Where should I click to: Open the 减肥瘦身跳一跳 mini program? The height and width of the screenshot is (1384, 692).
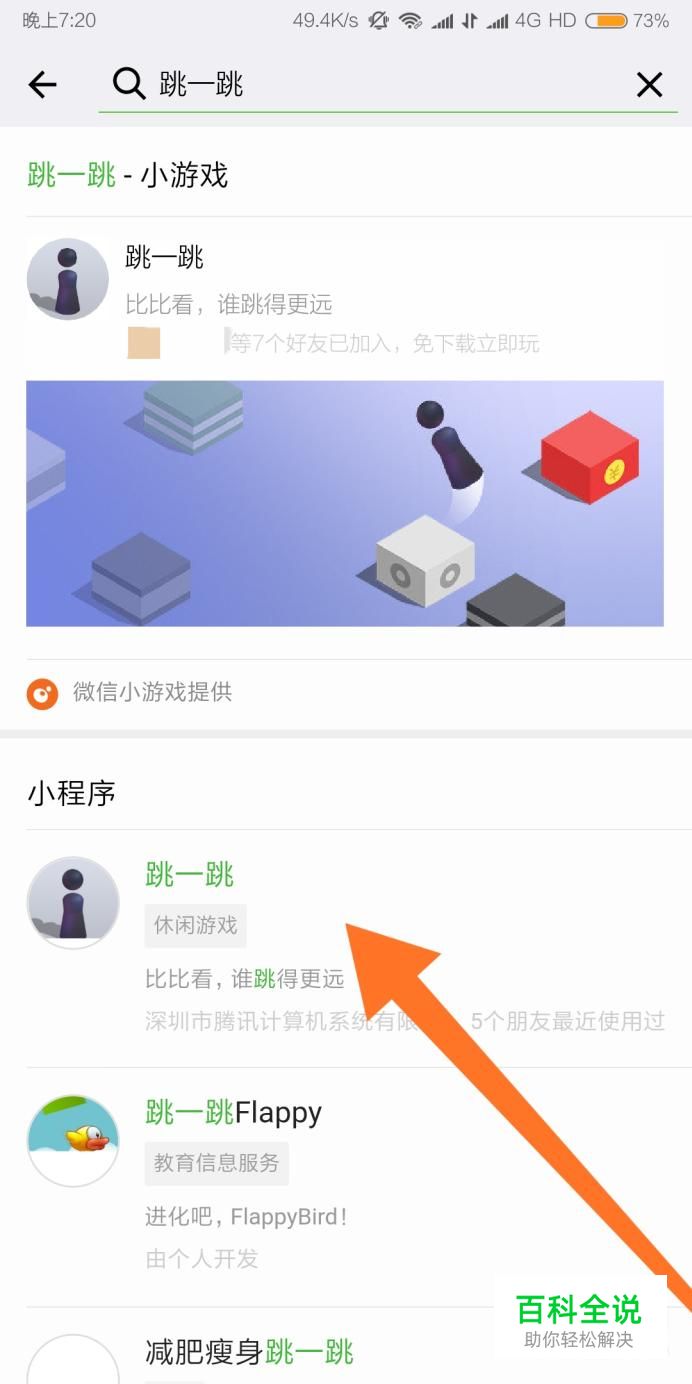346,1346
